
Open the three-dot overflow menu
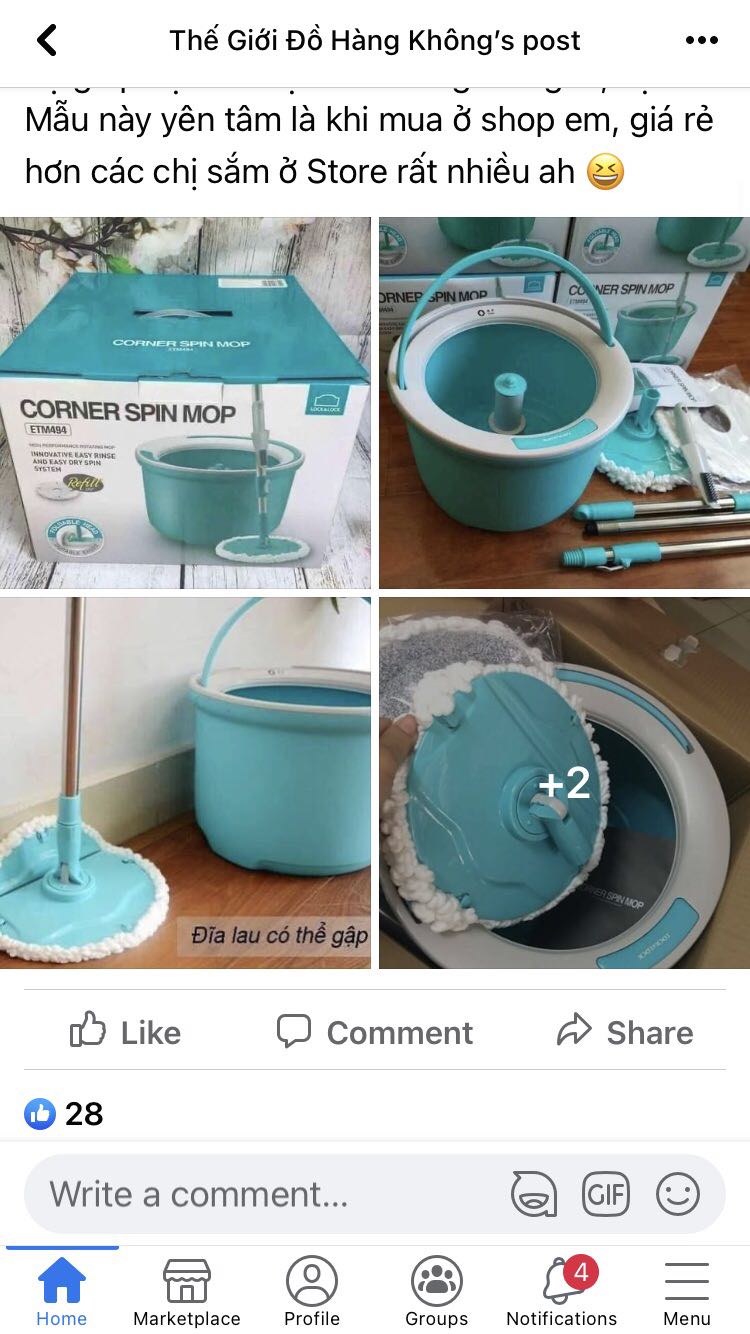701,41
